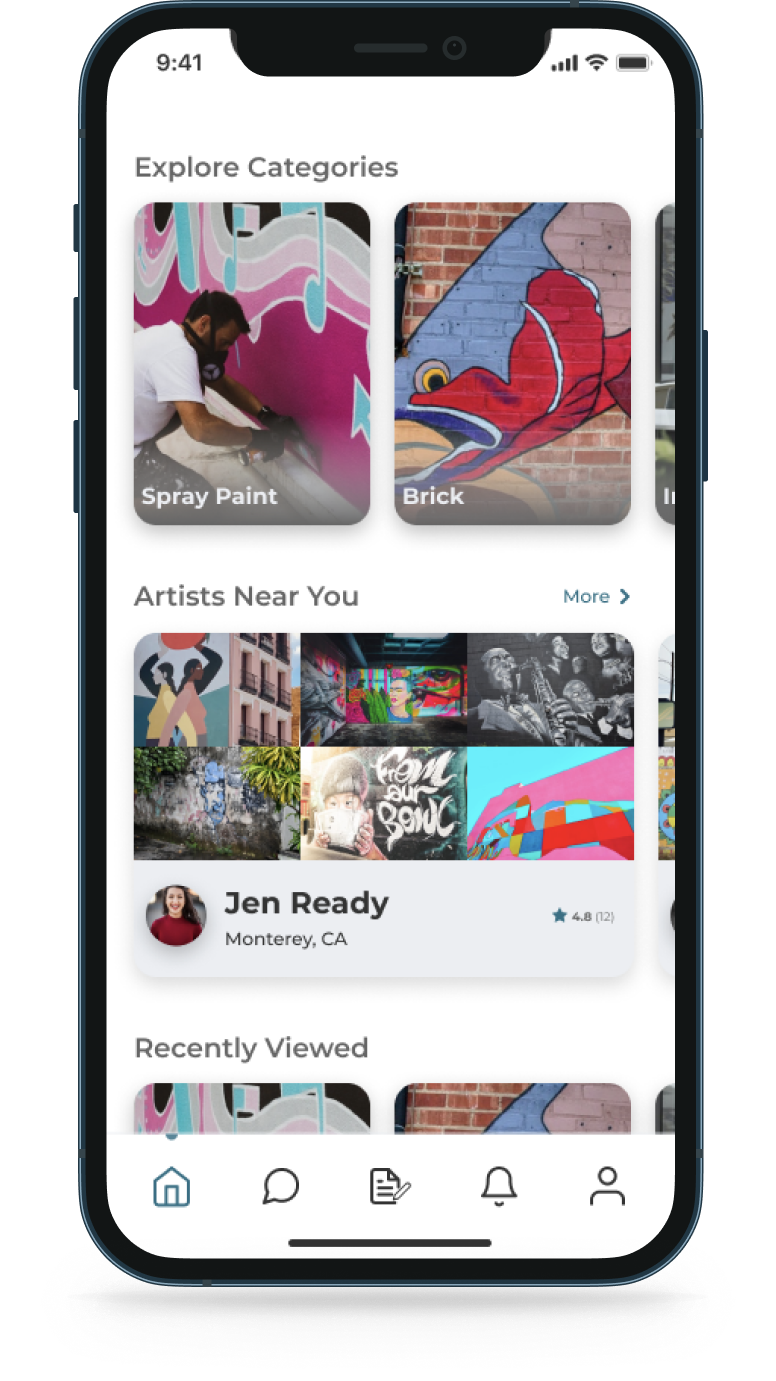Go to the profile tab

click(x=606, y=1187)
